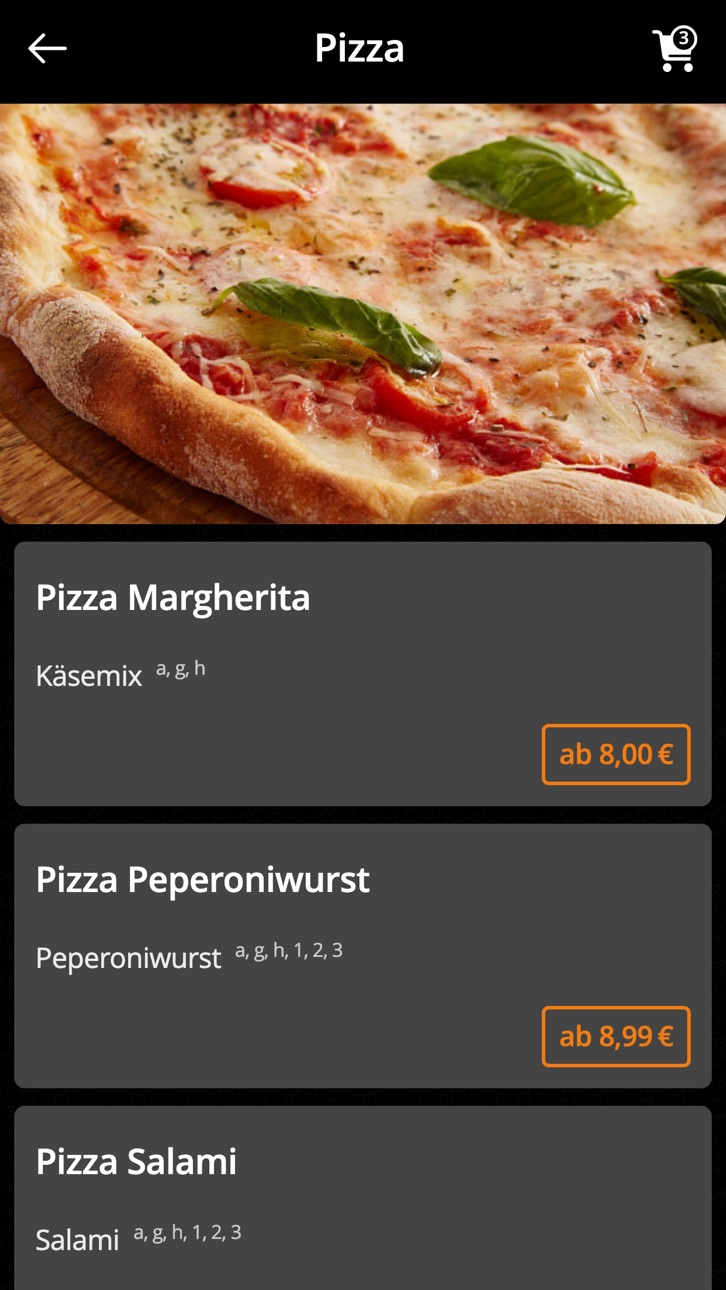Screen dimensions: 726x1290
Task: Open the Pizza Margherita card
Action: (x=363, y=674)
